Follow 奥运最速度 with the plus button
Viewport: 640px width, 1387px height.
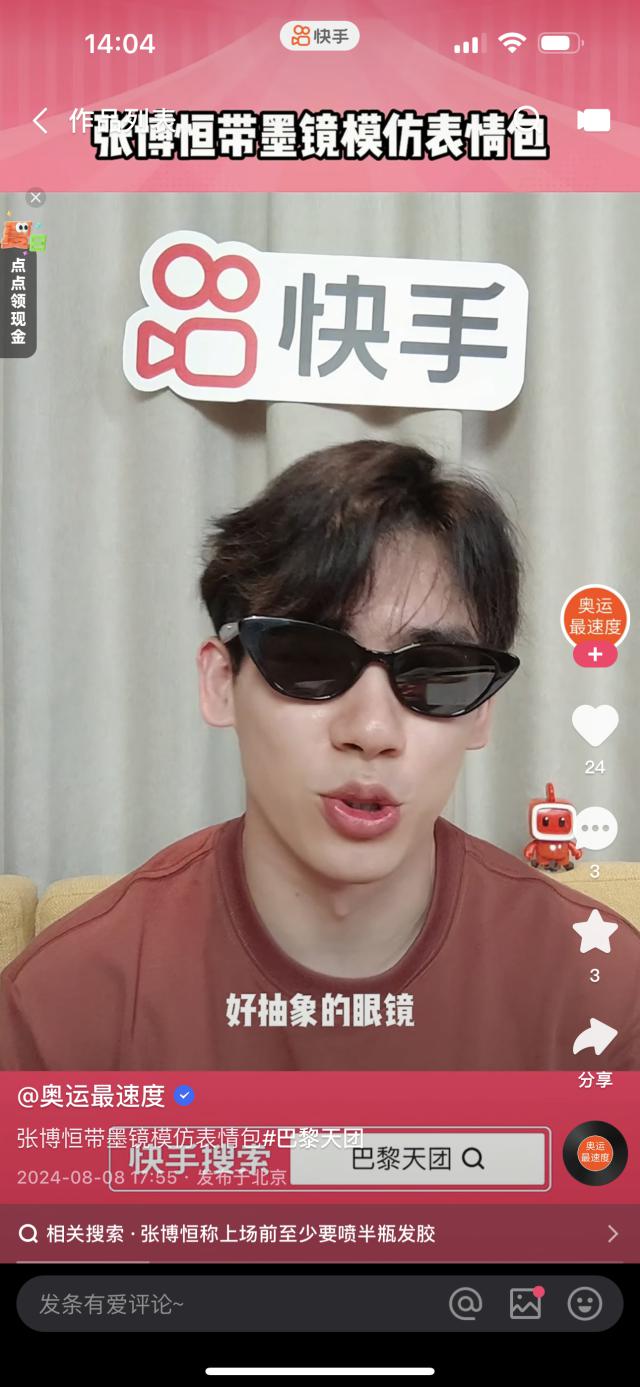595,655
